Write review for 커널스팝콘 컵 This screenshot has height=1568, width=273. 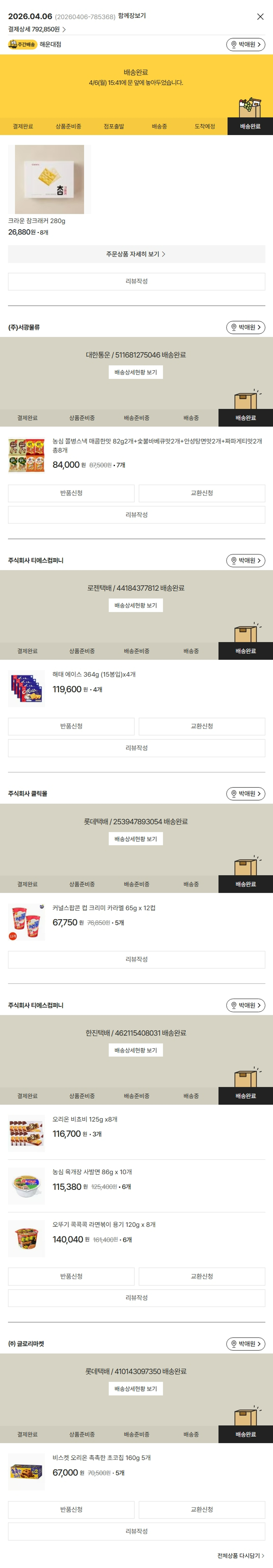click(x=136, y=959)
